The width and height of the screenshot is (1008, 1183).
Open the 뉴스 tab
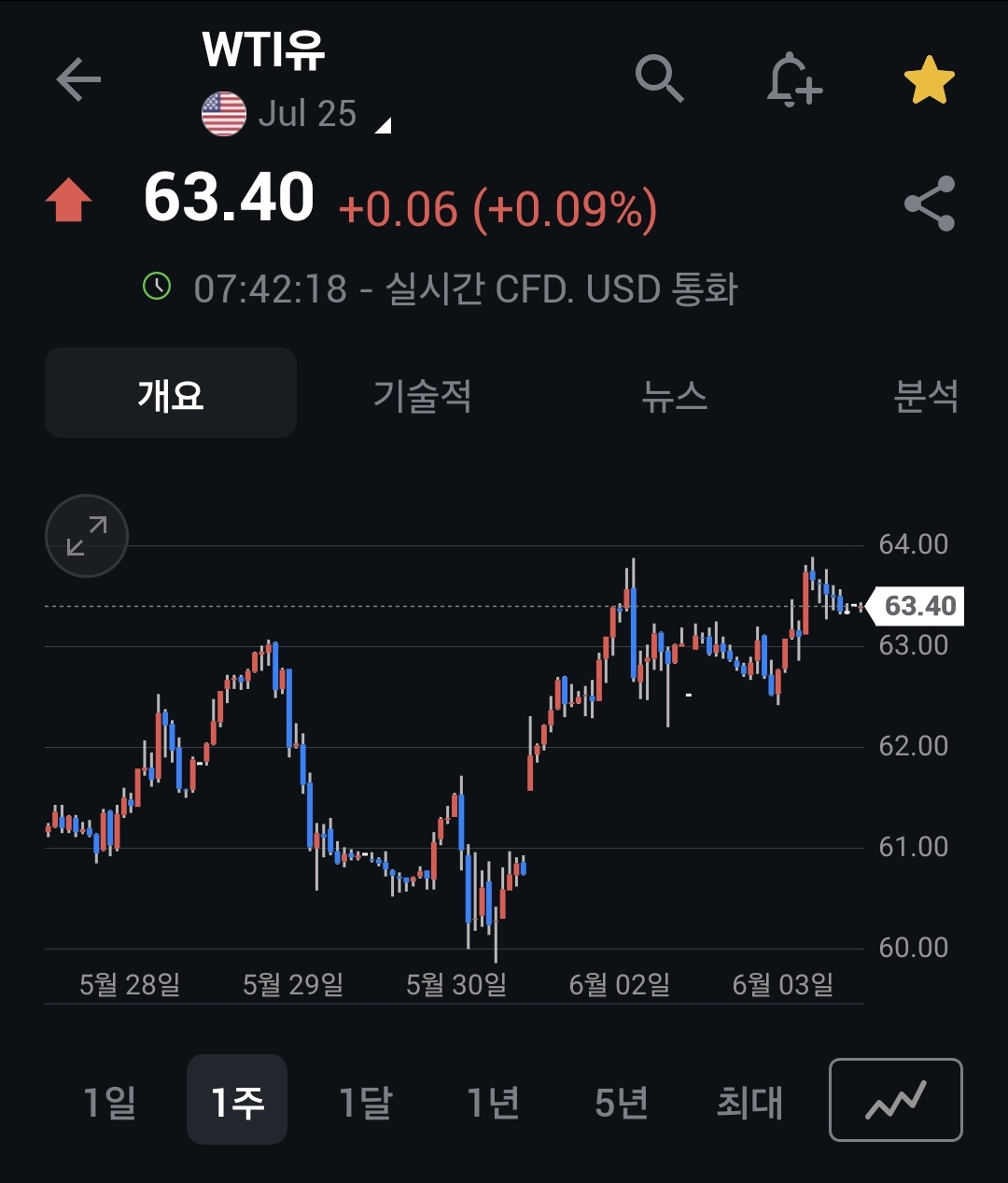(x=674, y=395)
